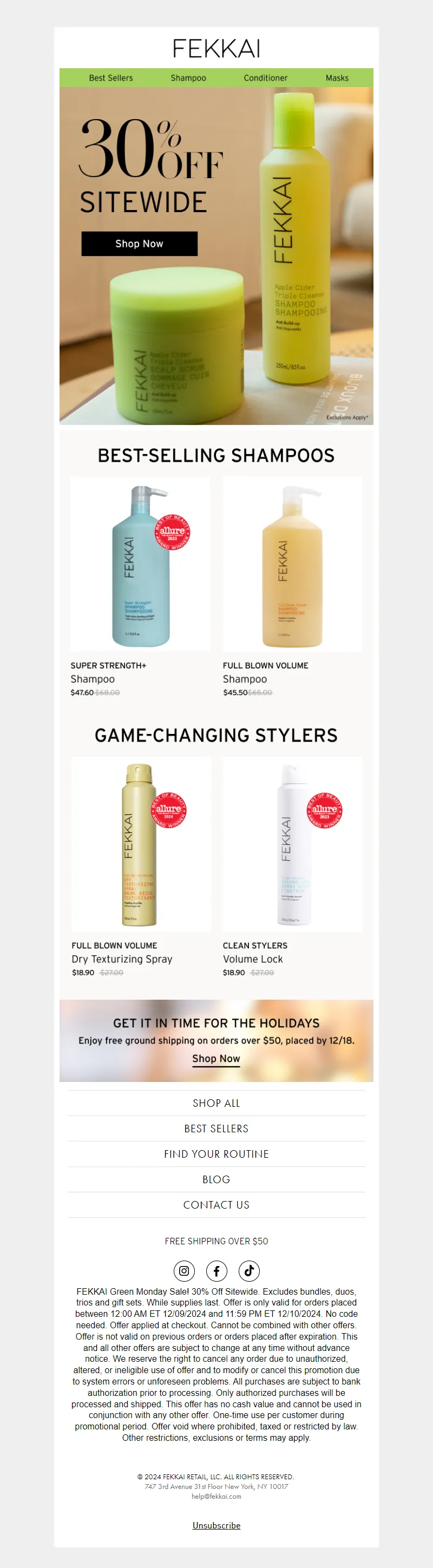Open BEST SELLERS in footer menu

tap(216, 1129)
